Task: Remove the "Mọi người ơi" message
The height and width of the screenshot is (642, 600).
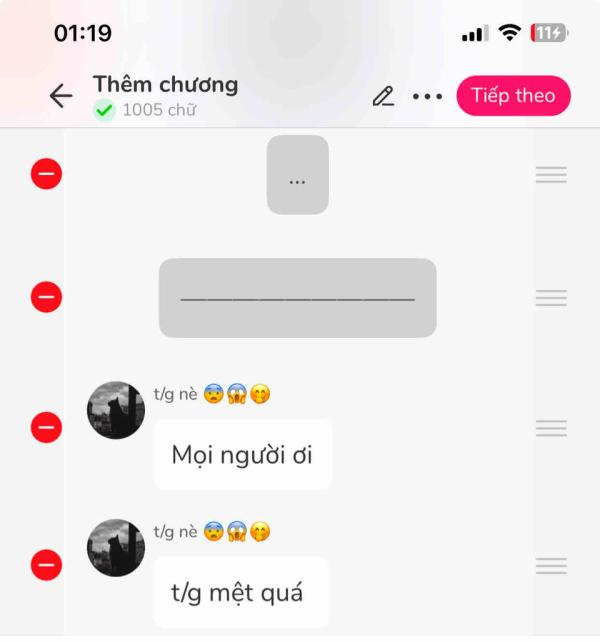Action: pos(46,428)
